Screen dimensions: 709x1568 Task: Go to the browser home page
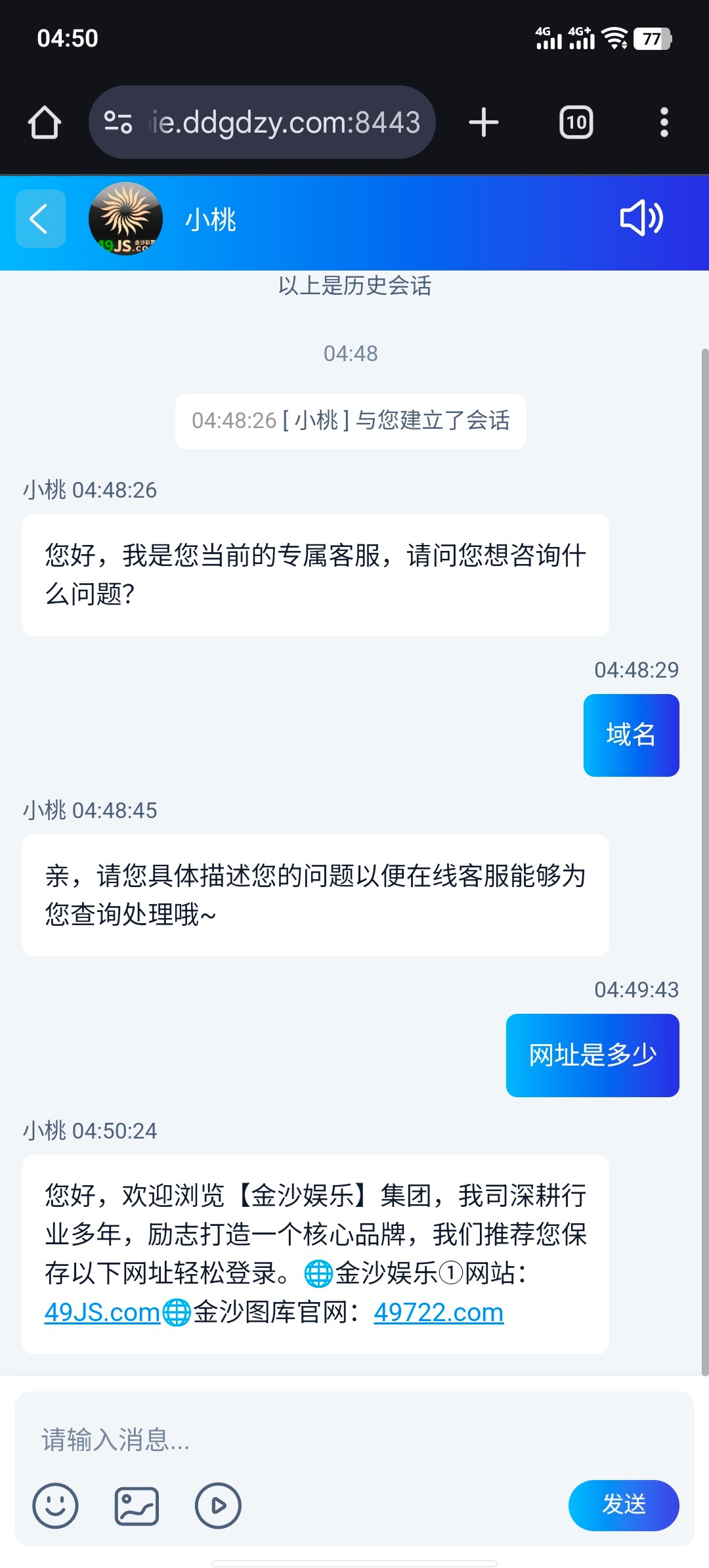[x=45, y=123]
